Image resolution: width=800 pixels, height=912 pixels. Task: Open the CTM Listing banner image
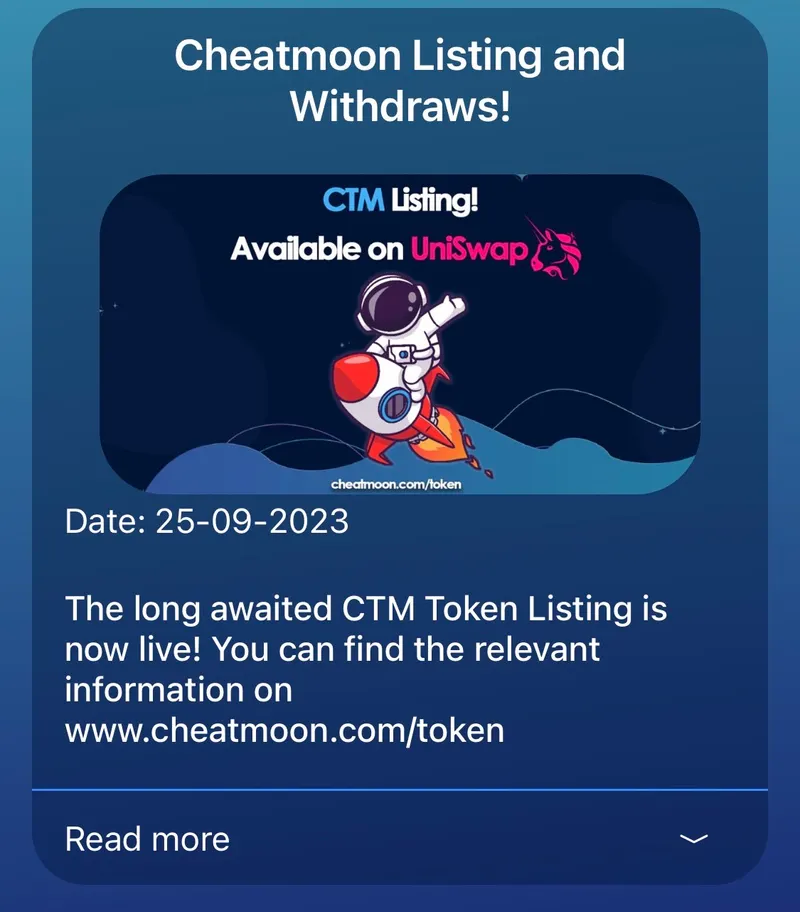[x=400, y=335]
